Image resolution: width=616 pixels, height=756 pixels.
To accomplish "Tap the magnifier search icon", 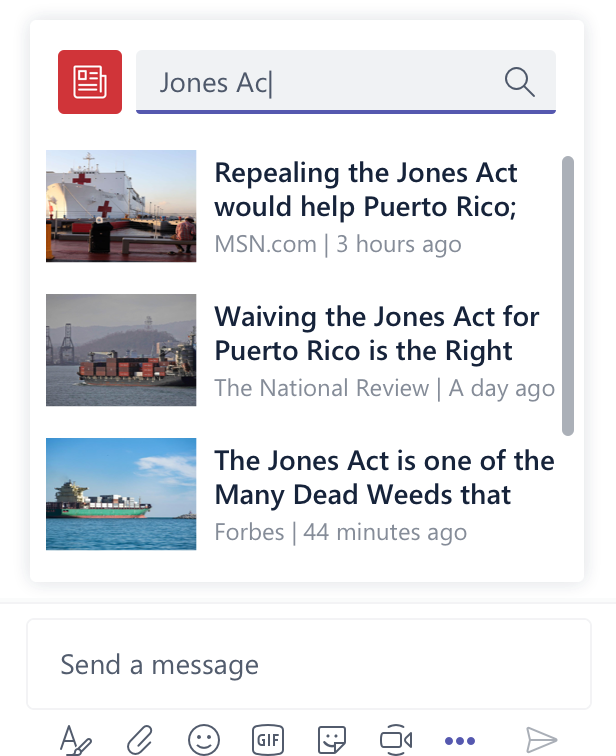I will (x=519, y=82).
